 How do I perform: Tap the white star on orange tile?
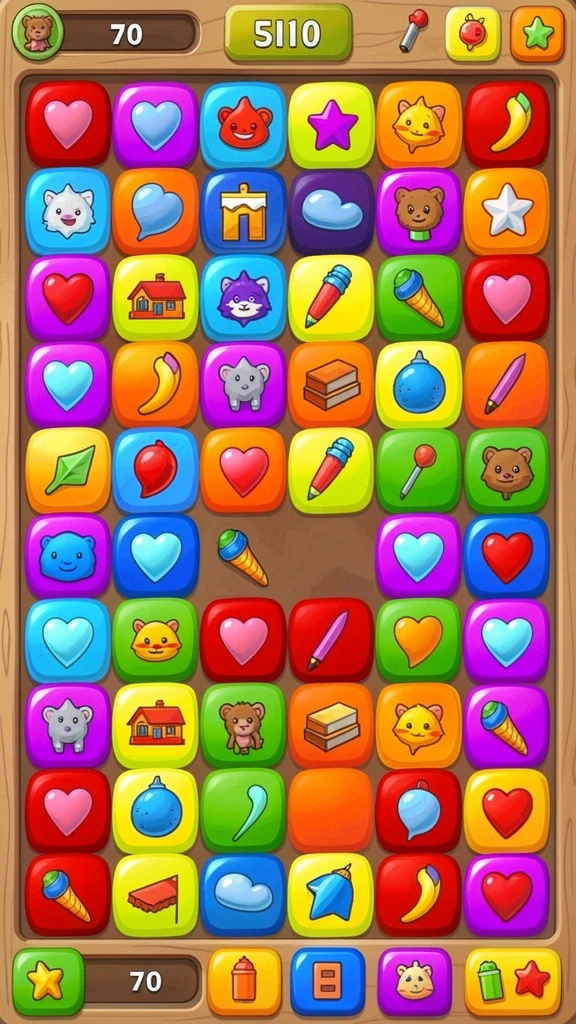coord(507,211)
